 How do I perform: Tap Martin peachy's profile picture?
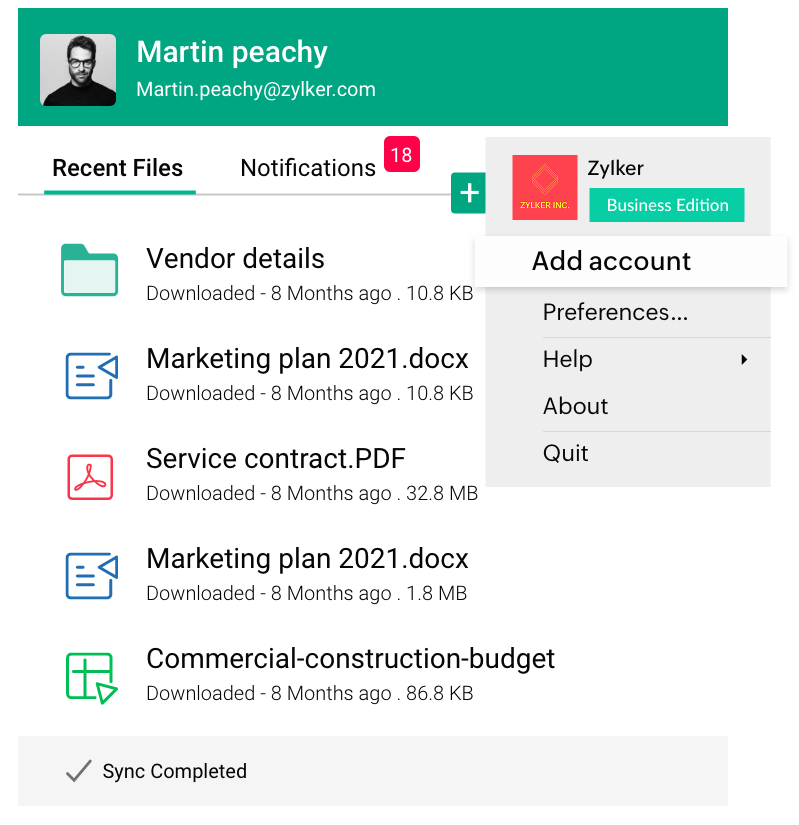(x=78, y=70)
